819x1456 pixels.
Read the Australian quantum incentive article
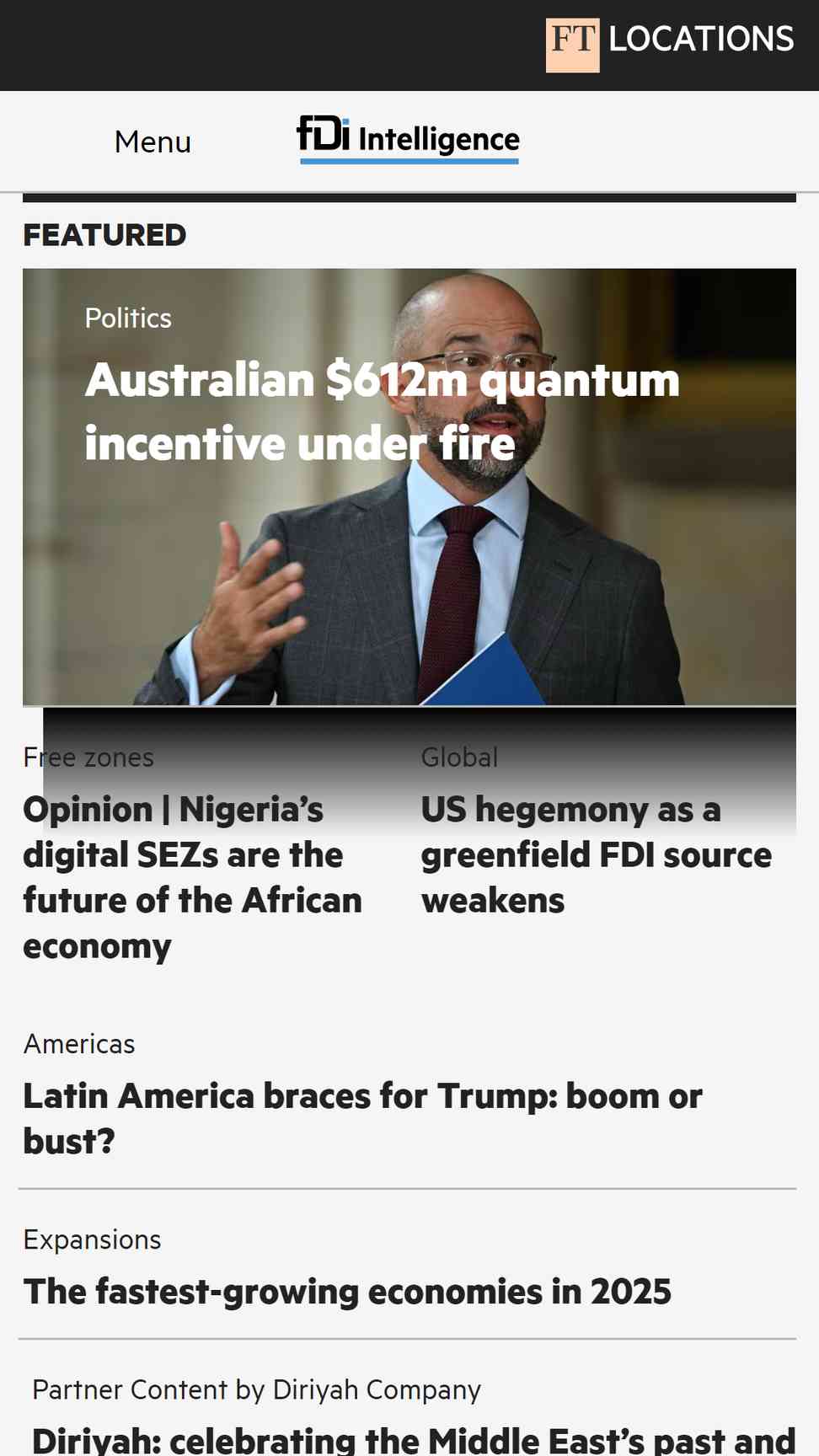pos(382,411)
